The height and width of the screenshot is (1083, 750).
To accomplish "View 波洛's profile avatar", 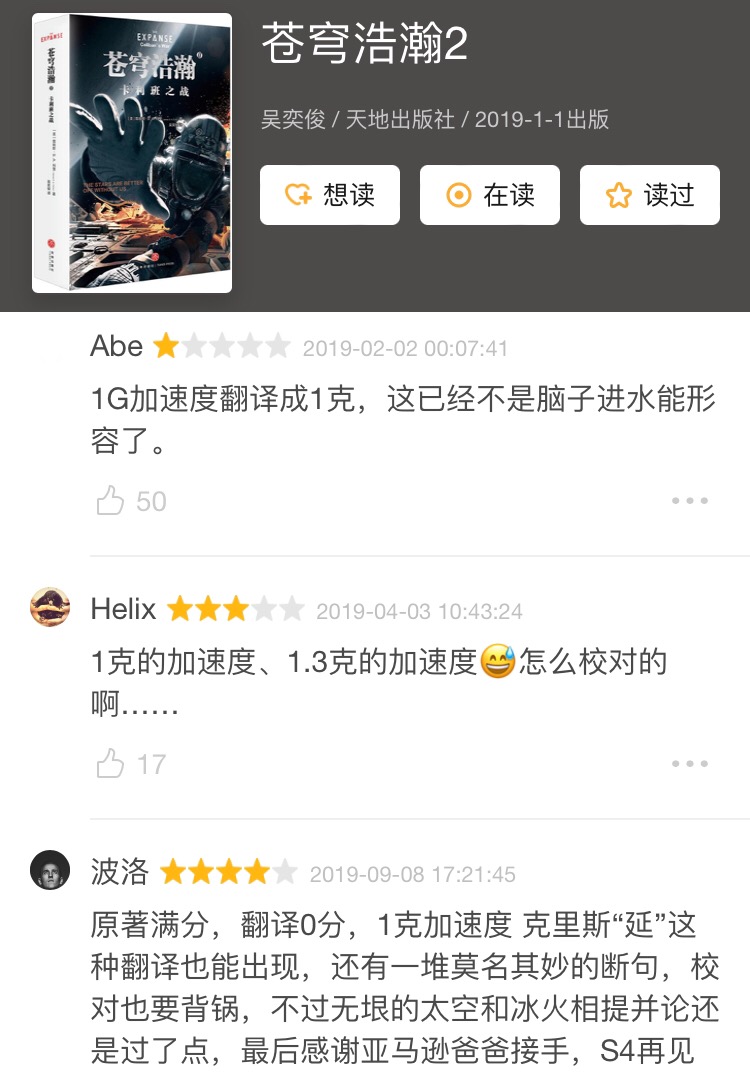I will pyautogui.click(x=50, y=870).
